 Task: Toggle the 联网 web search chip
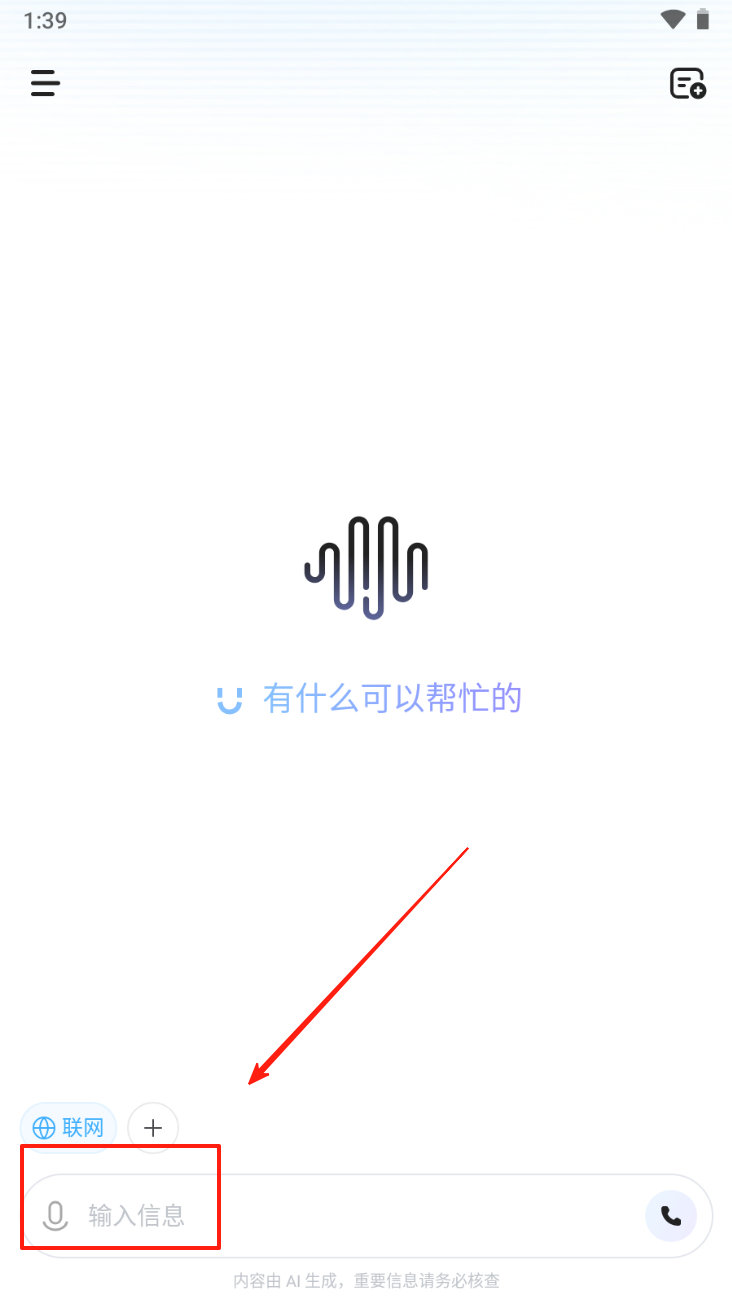[x=69, y=1128]
